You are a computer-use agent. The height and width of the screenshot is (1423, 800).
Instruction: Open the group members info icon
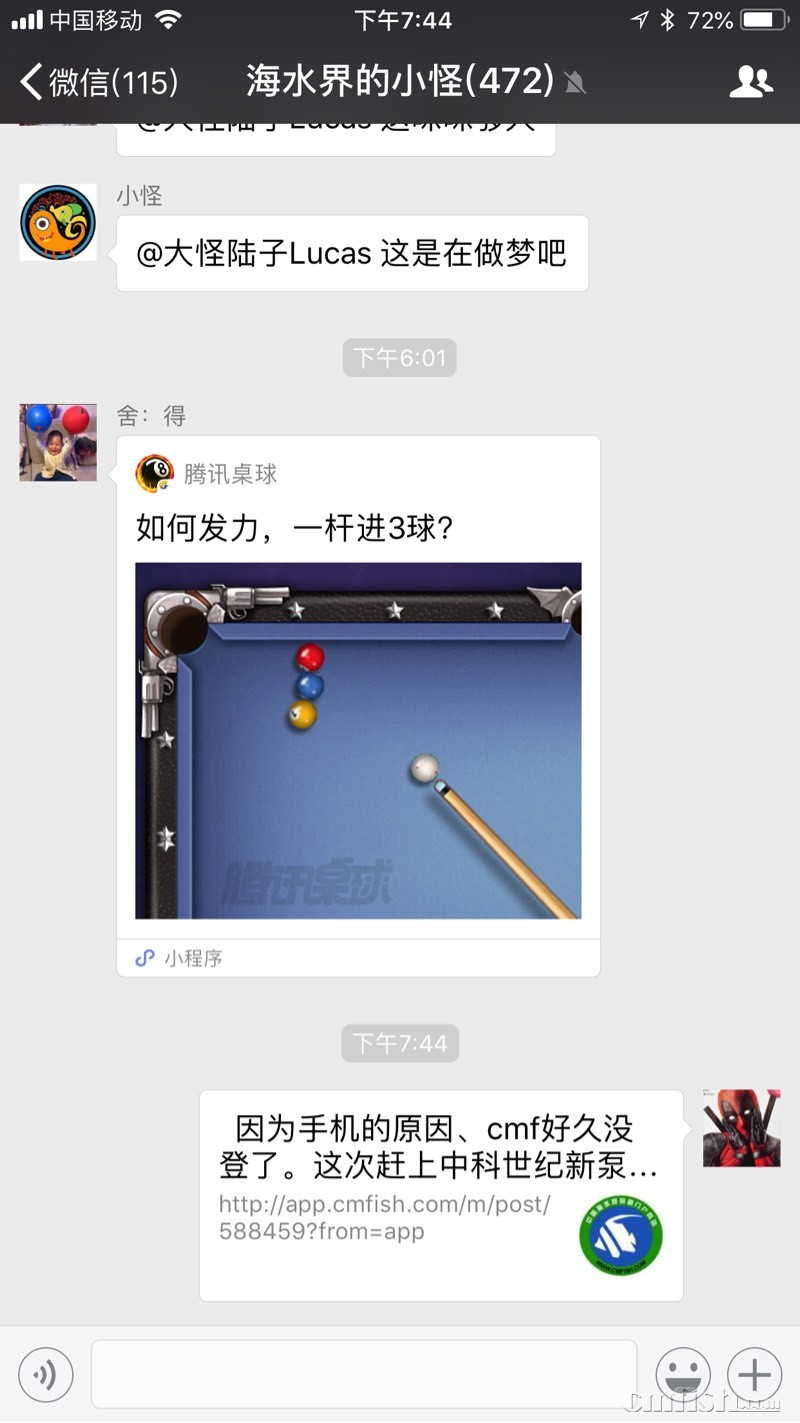point(751,82)
